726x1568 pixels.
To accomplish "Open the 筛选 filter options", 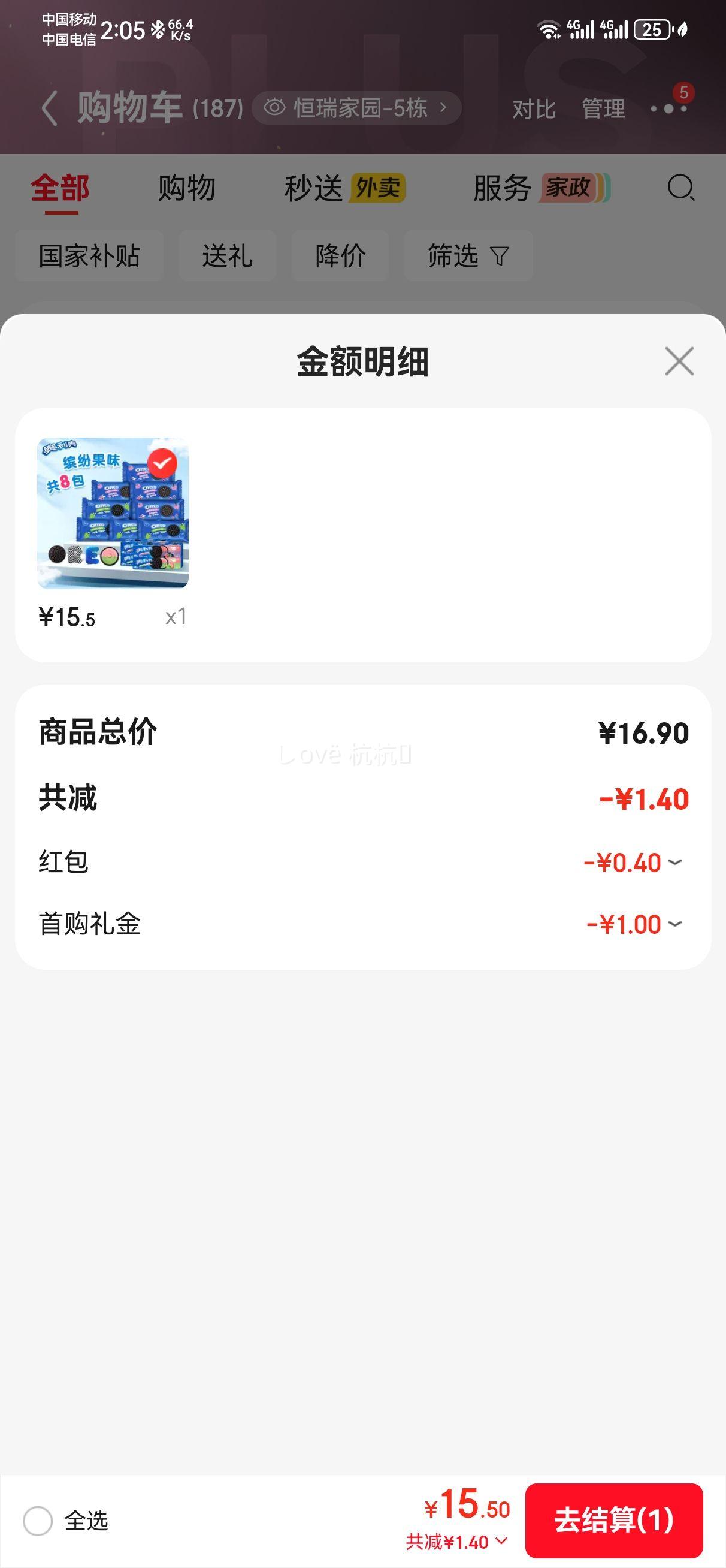I will coord(468,256).
